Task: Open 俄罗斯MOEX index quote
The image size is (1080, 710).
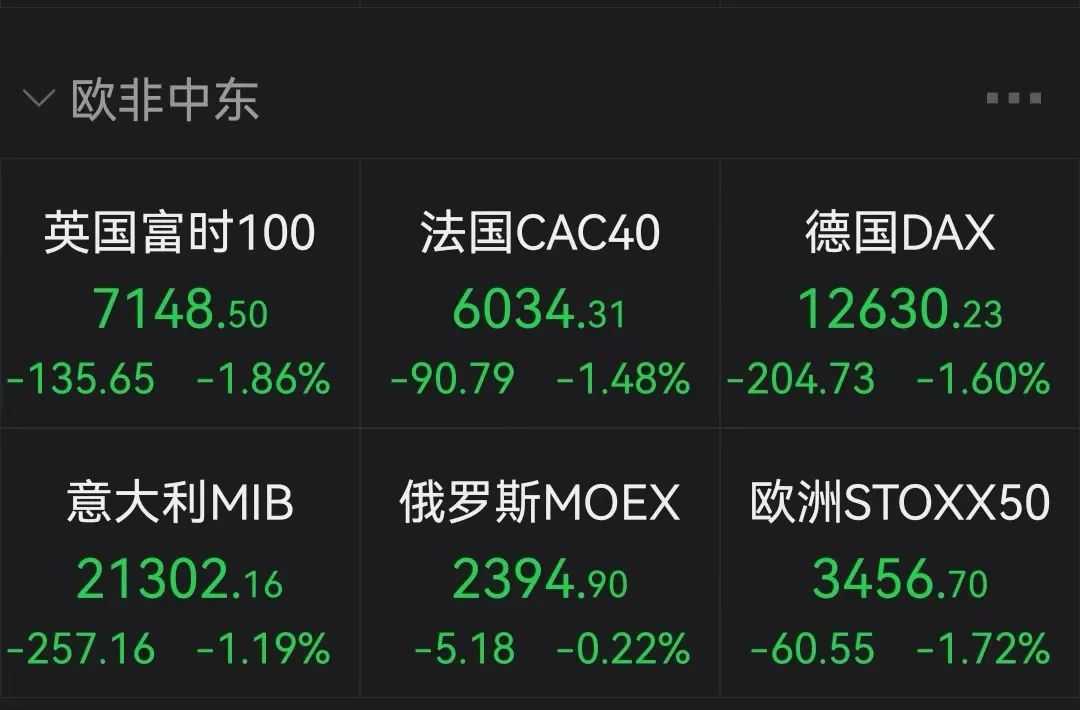Action: [540, 565]
